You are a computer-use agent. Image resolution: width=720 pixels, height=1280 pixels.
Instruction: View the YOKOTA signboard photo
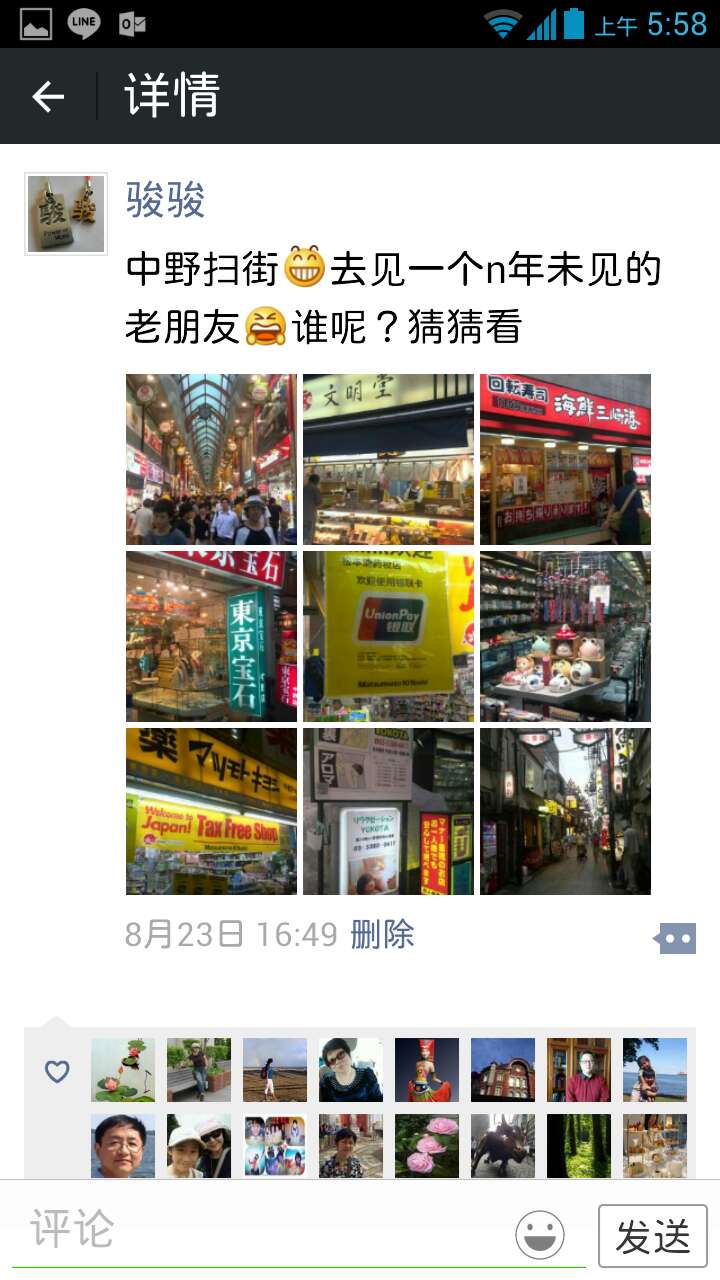click(388, 811)
